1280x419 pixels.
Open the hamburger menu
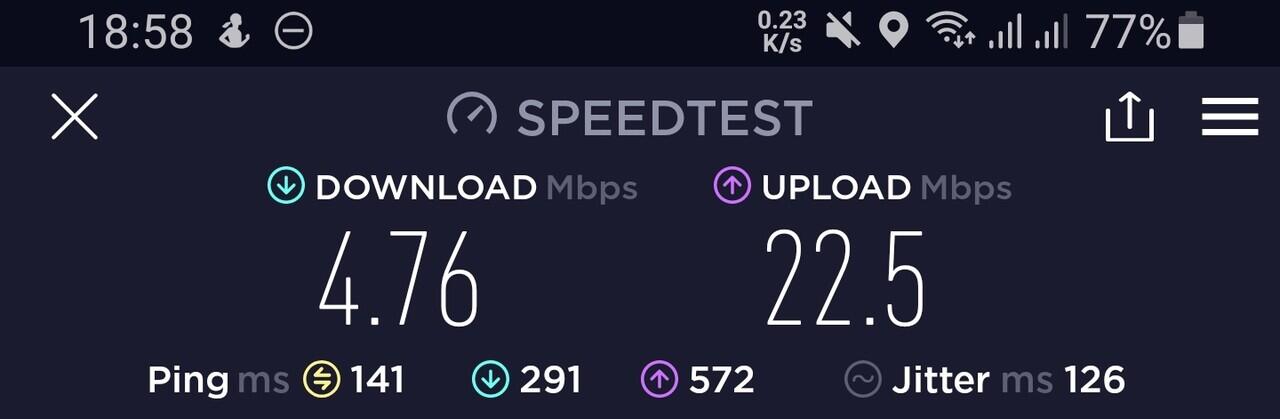(x=1229, y=118)
